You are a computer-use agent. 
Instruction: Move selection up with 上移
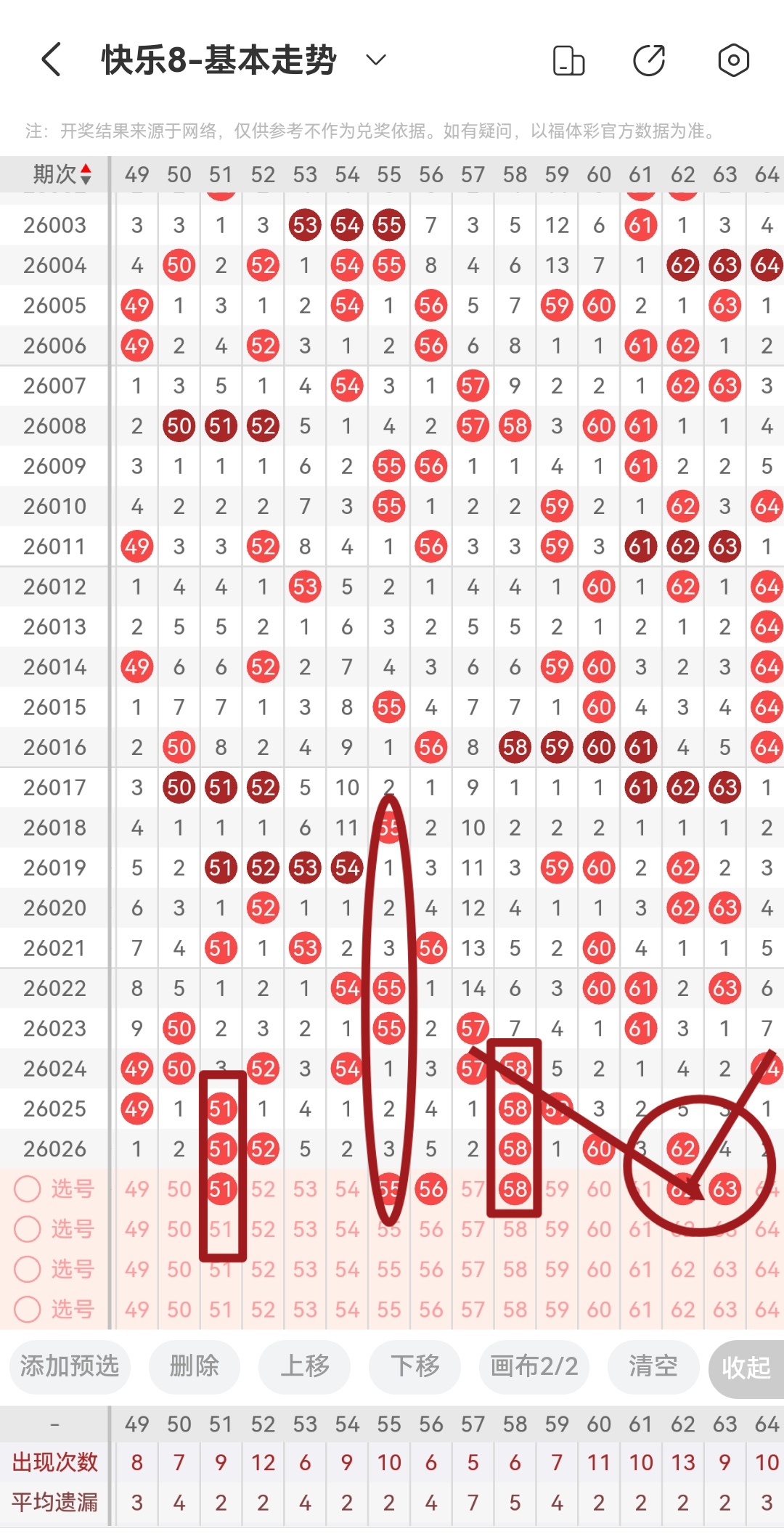[x=305, y=1366]
